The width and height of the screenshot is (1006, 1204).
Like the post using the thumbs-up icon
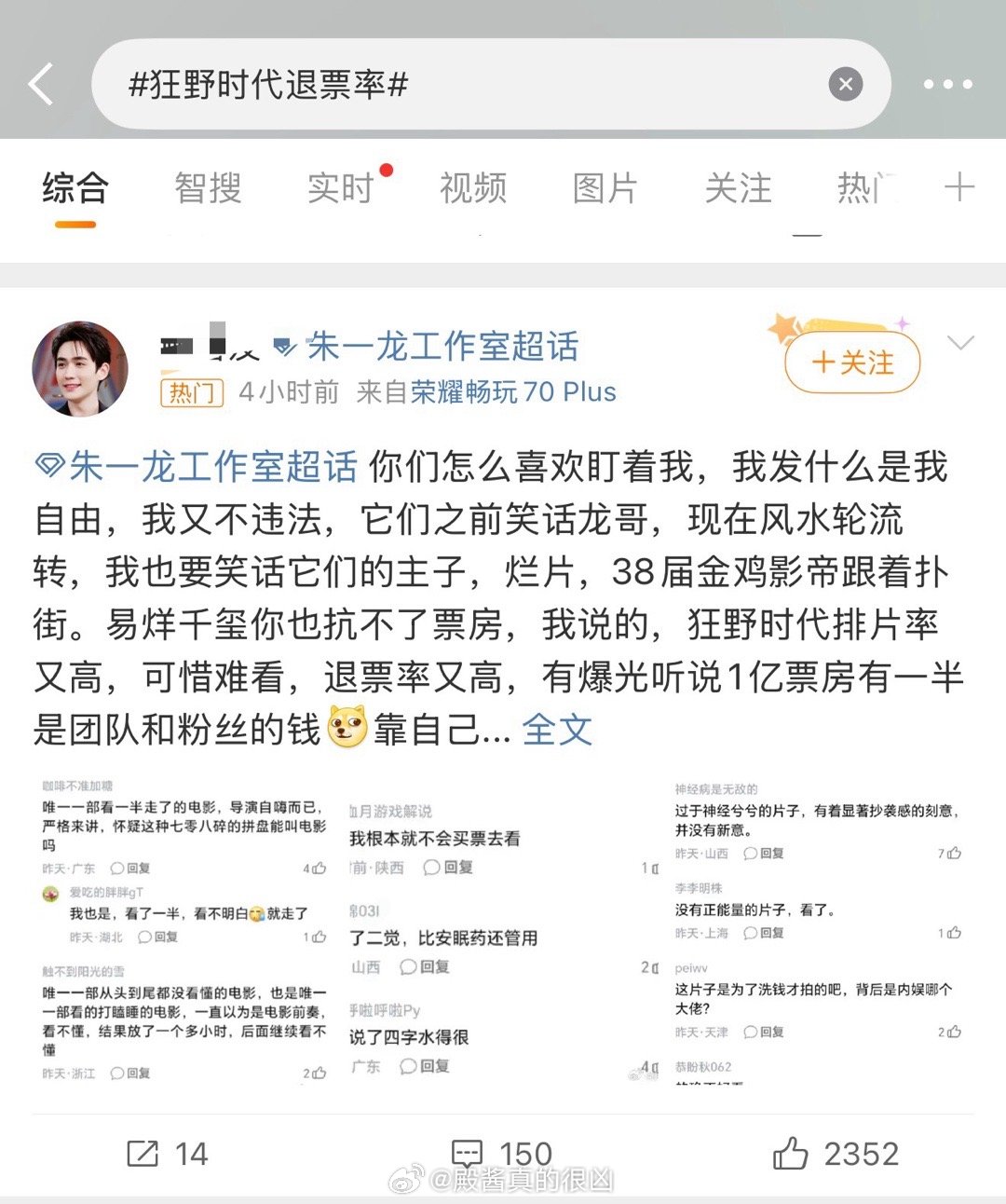(x=794, y=1154)
